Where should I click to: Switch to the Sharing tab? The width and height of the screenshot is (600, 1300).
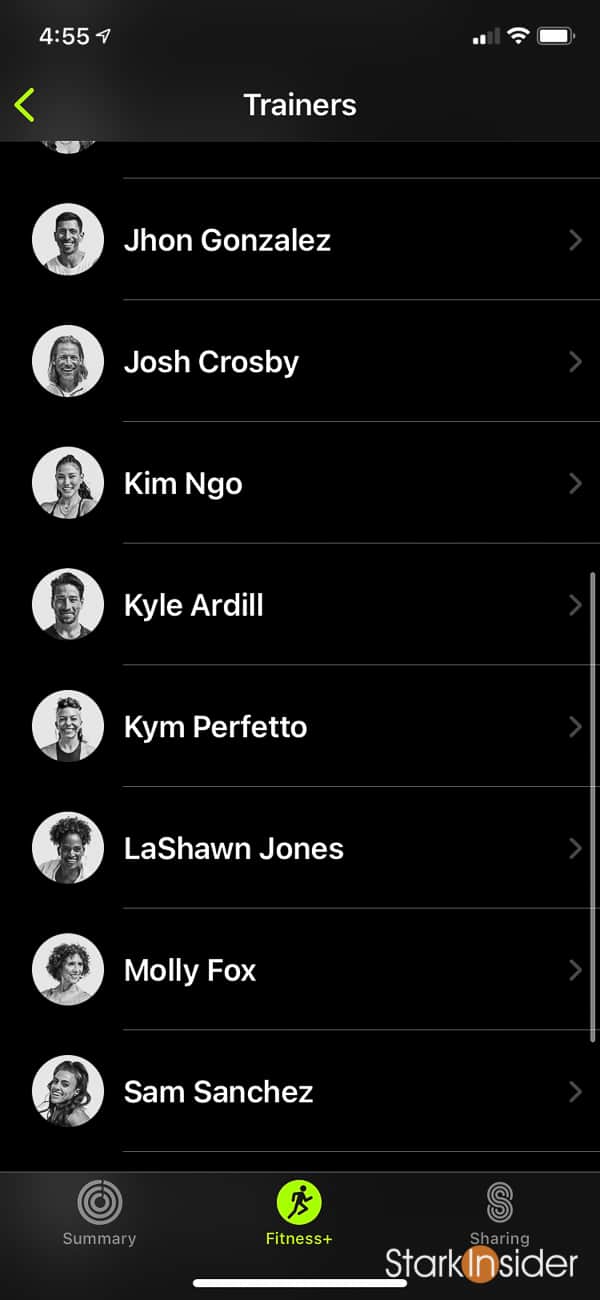point(499,1211)
